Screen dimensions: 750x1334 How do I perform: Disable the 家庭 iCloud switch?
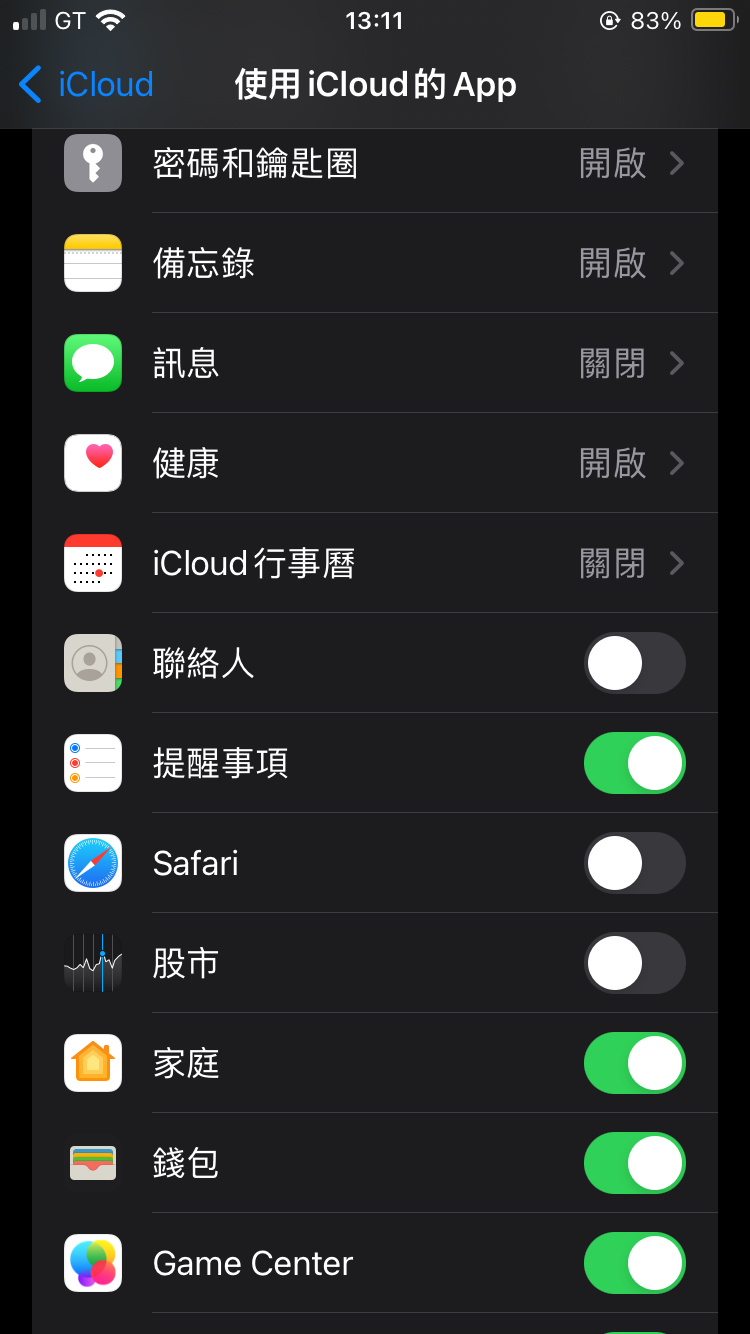634,1063
